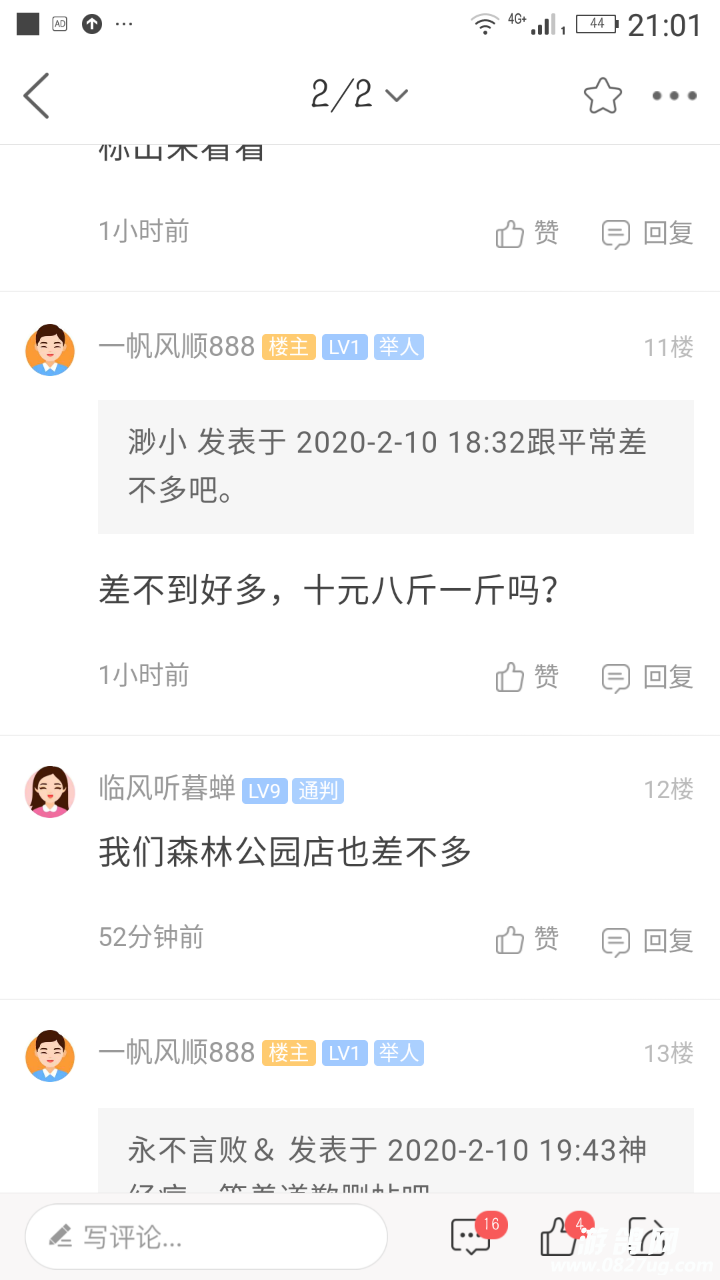The image size is (720, 1280).
Task: Share this thread from the bottom bar
Action: tap(646, 1236)
